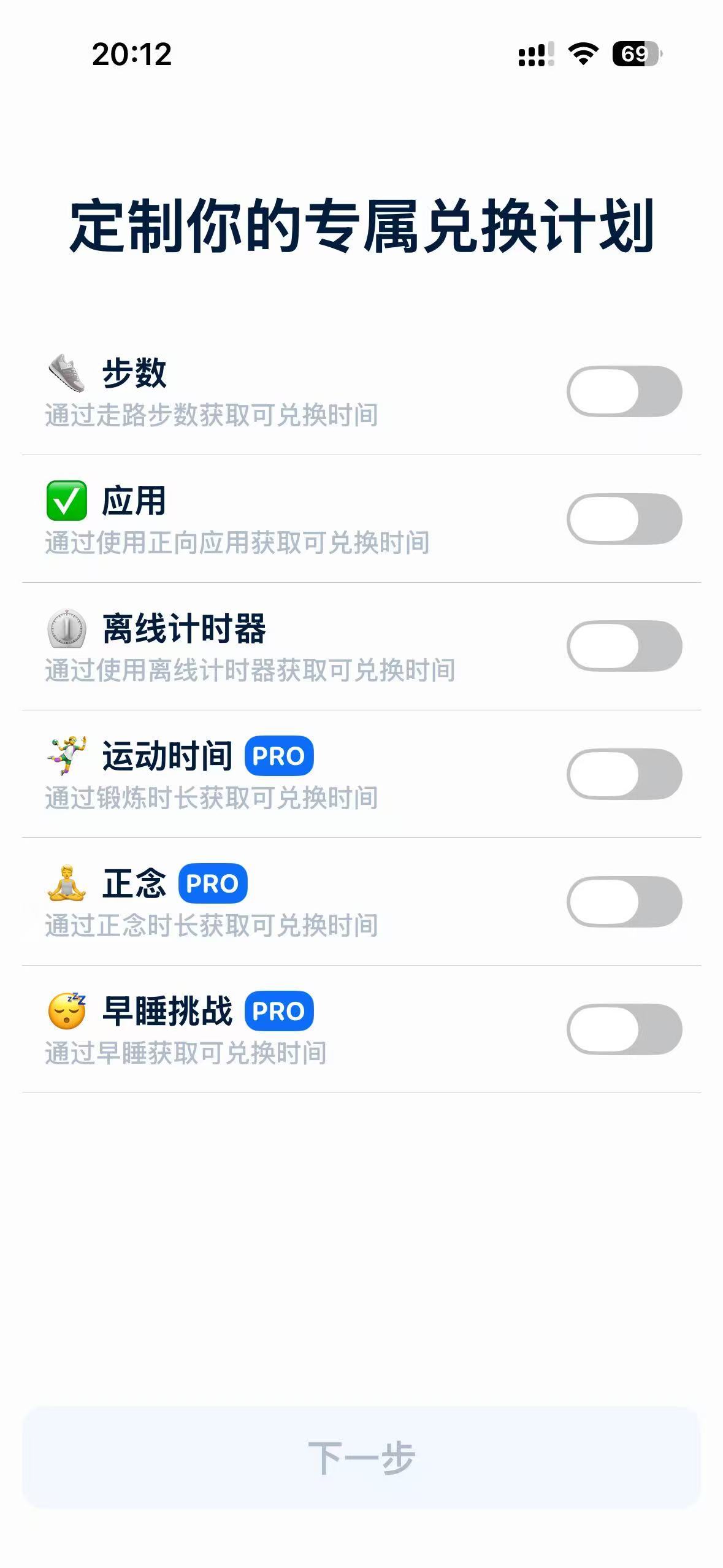Switch on the 正念 toggle
The image size is (723, 1568).
pyautogui.click(x=624, y=902)
